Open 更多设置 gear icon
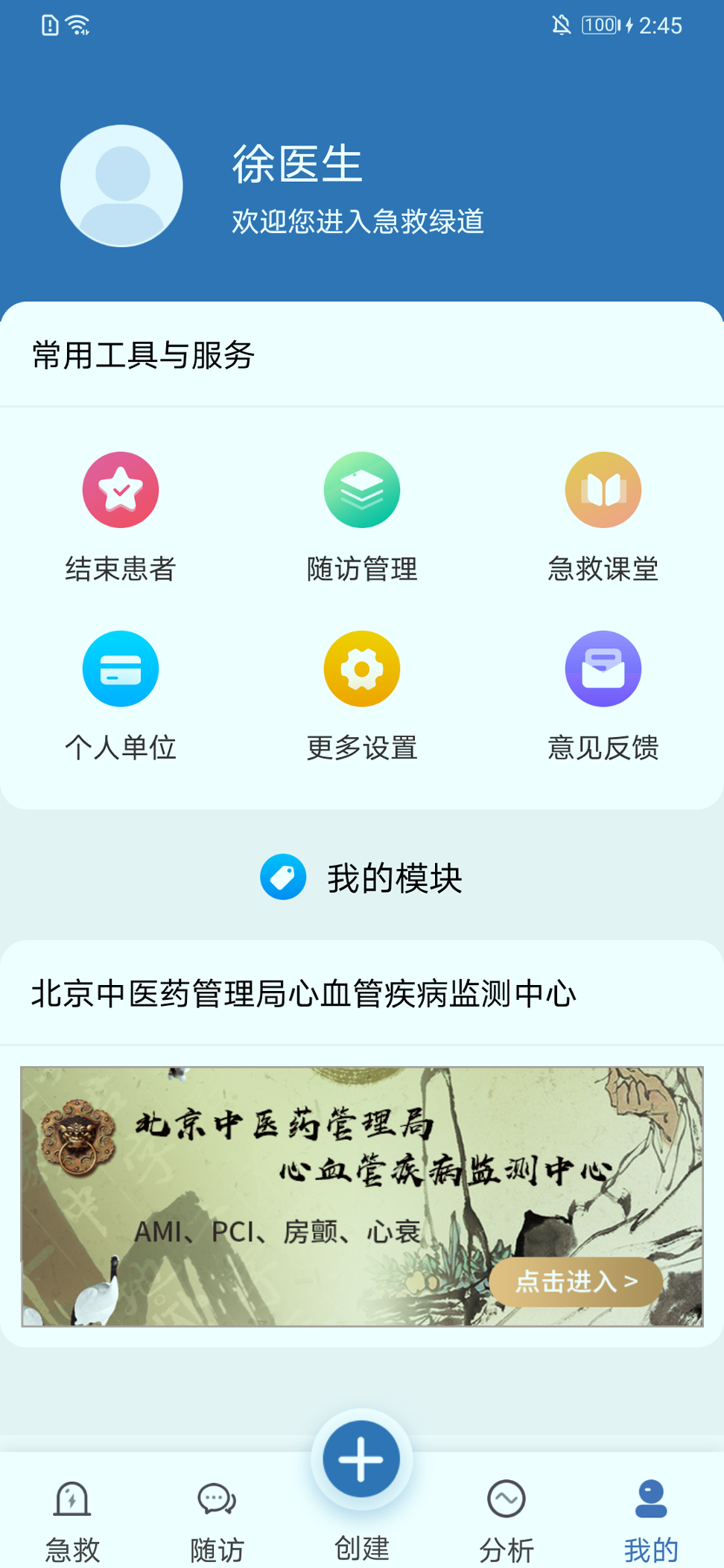Image resolution: width=724 pixels, height=1568 pixels. click(361, 668)
